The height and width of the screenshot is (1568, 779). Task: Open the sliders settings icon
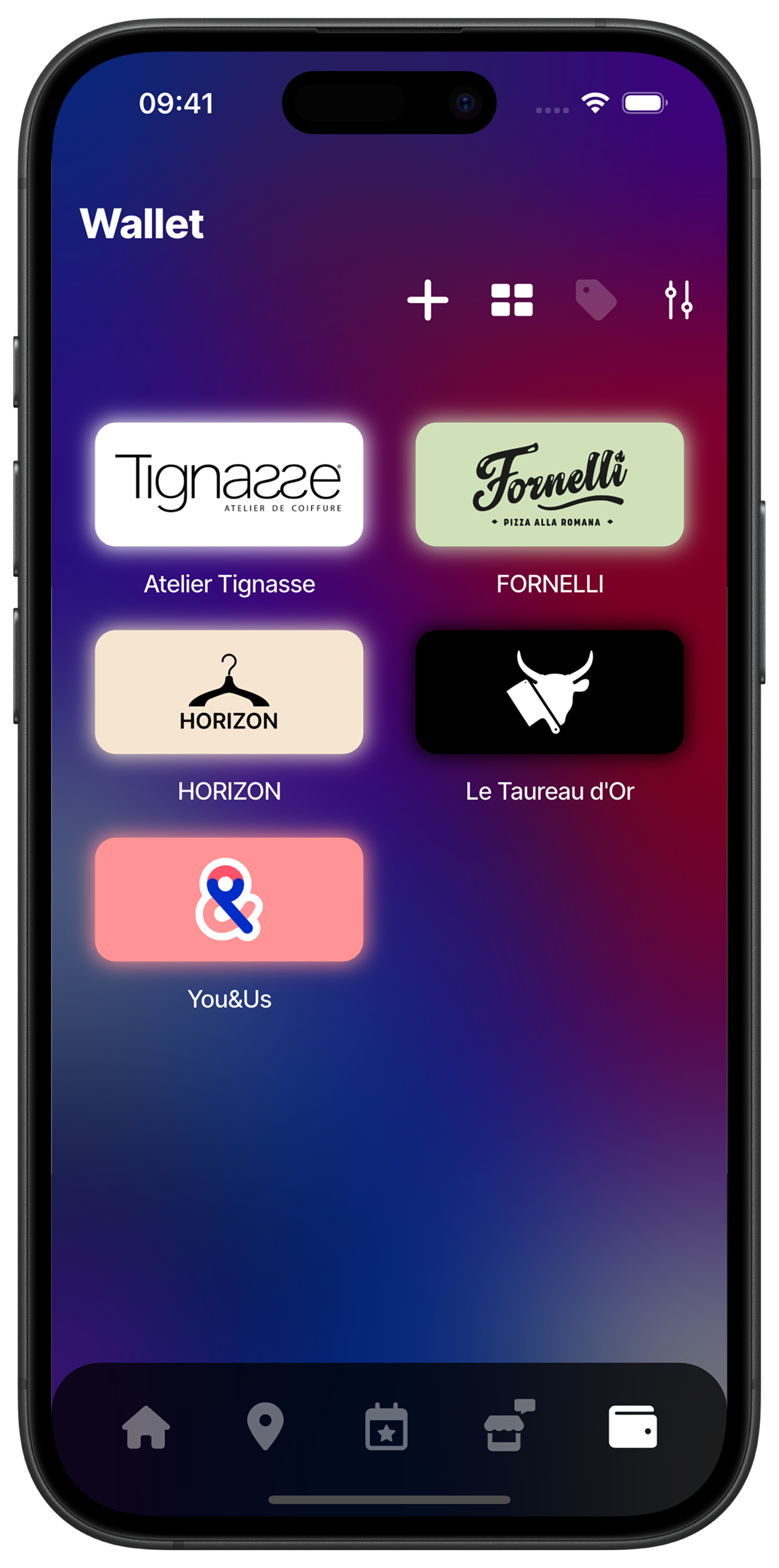(x=678, y=299)
